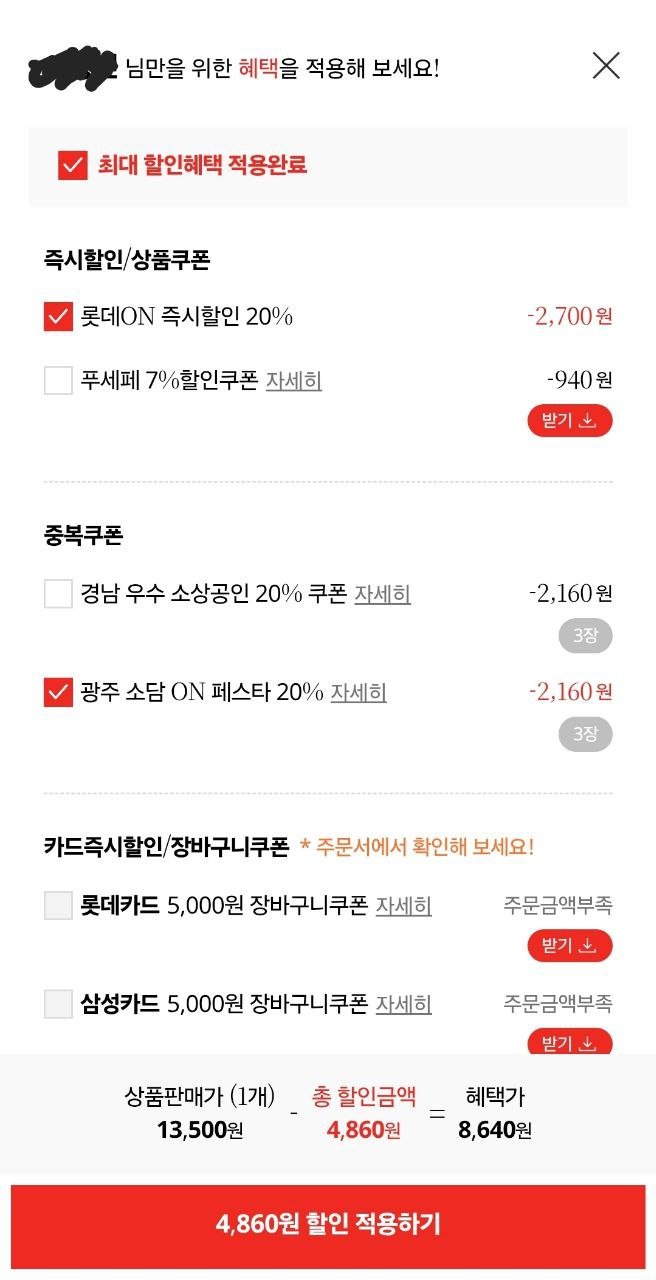The width and height of the screenshot is (656, 1280).
Task: Open 자세히 for 삼성카드 장바구니쿠폰
Action: coord(403,1003)
